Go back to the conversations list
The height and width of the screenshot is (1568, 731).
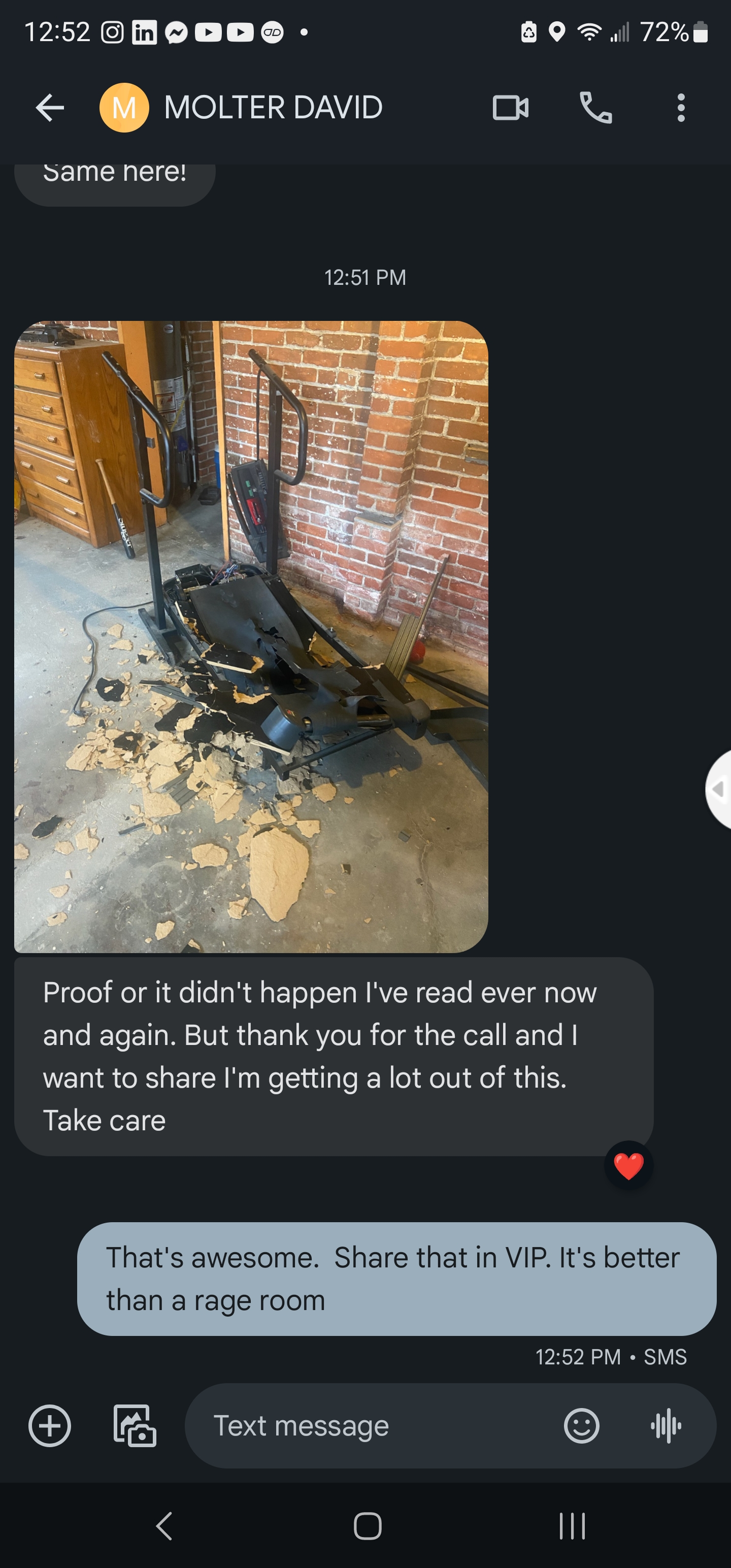[50, 108]
